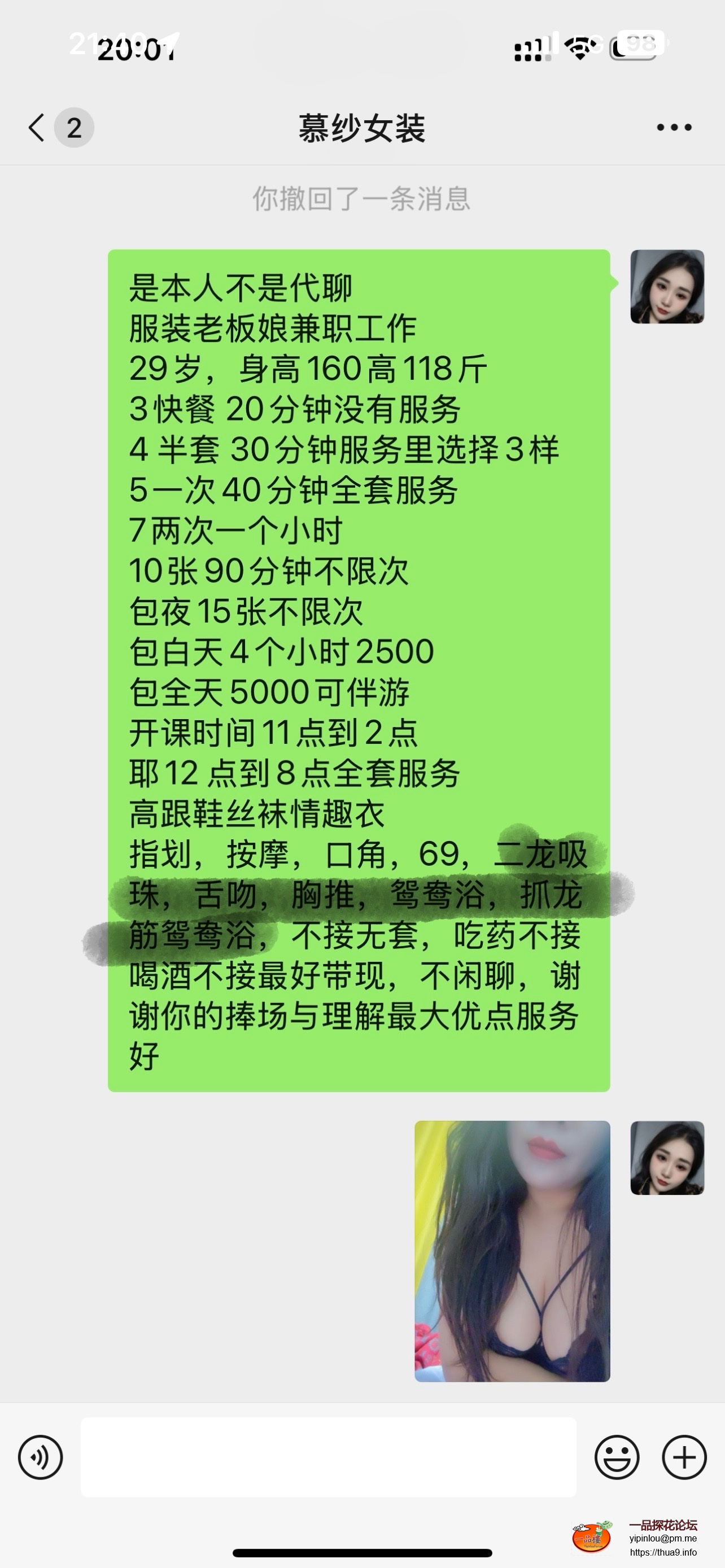Tap the avatar beside the photo message
Screen dimensions: 725x1568
coord(667,1158)
